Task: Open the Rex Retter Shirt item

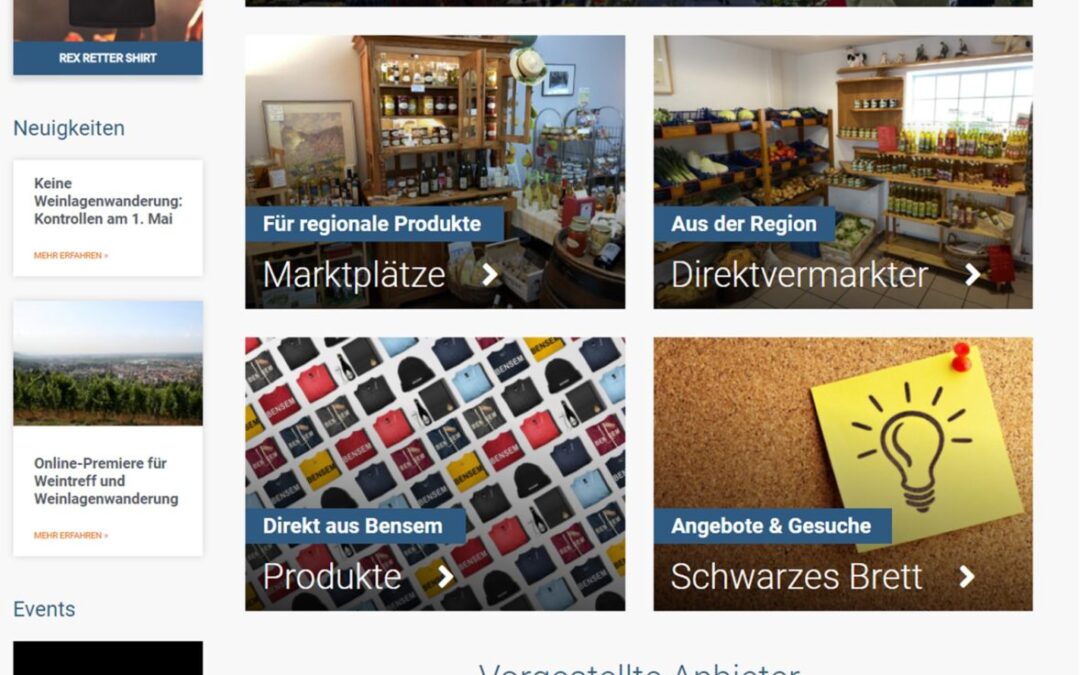Action: tap(108, 58)
